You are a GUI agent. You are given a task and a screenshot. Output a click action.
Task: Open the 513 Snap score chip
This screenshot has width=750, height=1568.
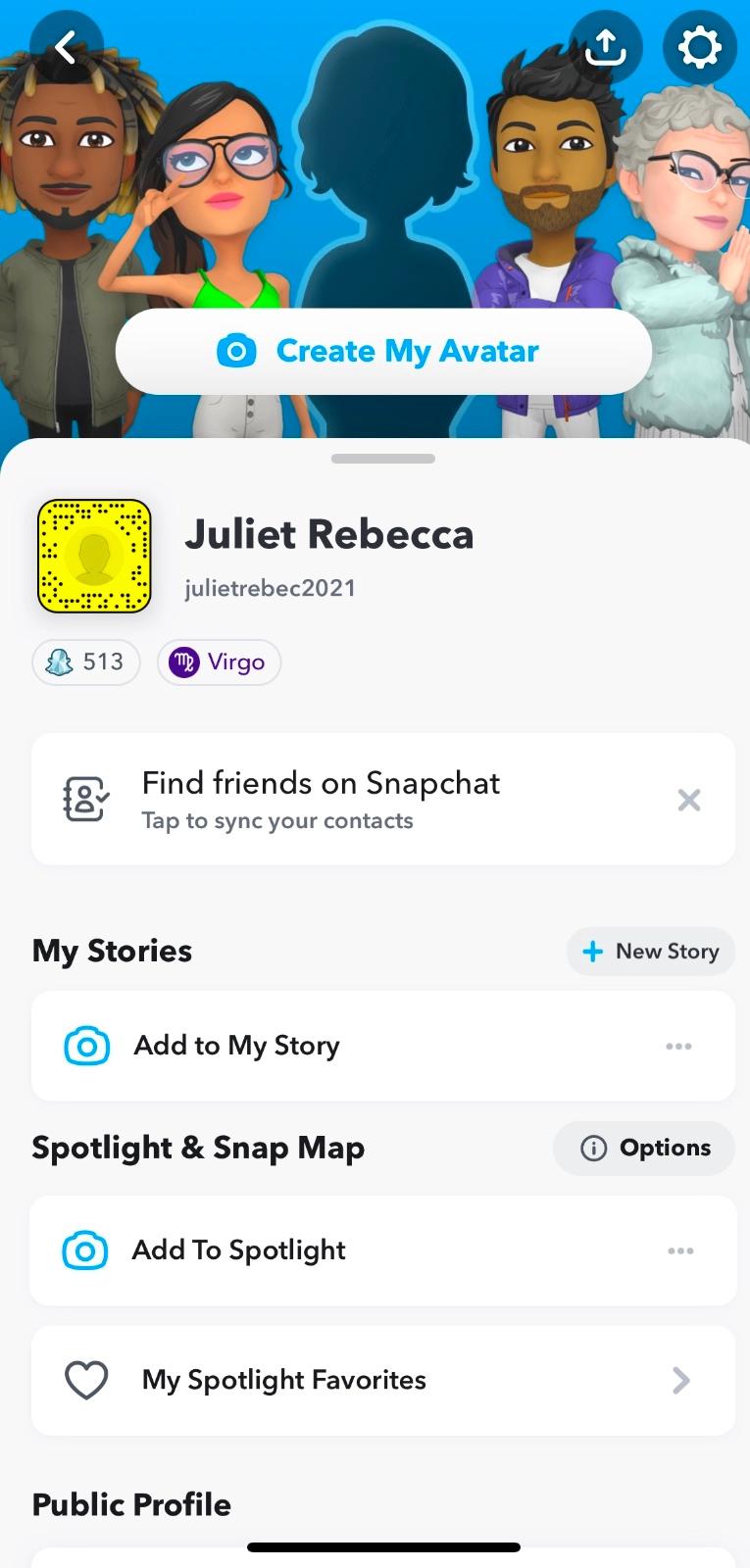pyautogui.click(x=86, y=662)
